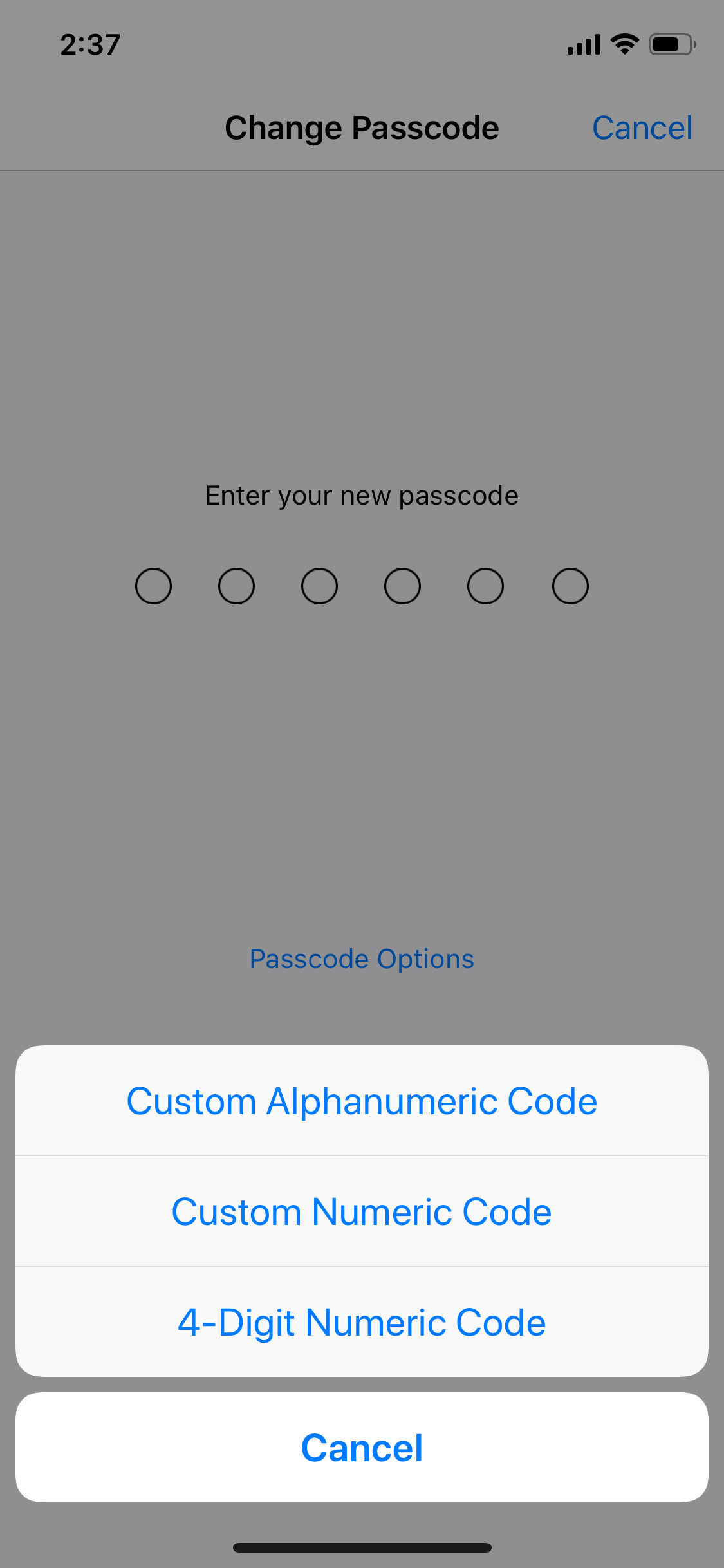This screenshot has height=1568, width=724.
Task: Tap the last empty passcode circle
Action: pyautogui.click(x=570, y=586)
